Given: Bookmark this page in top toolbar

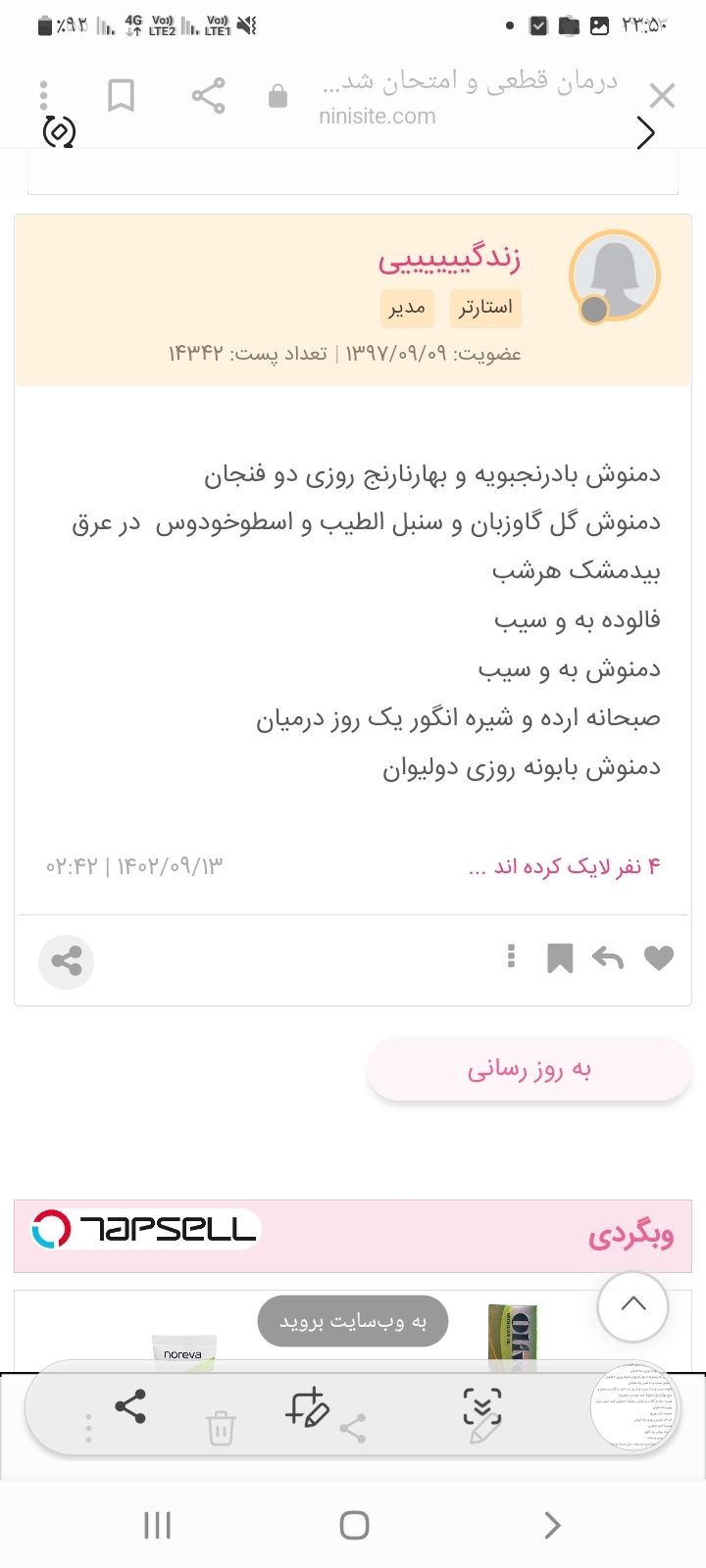Looking at the screenshot, I should pyautogui.click(x=121, y=96).
